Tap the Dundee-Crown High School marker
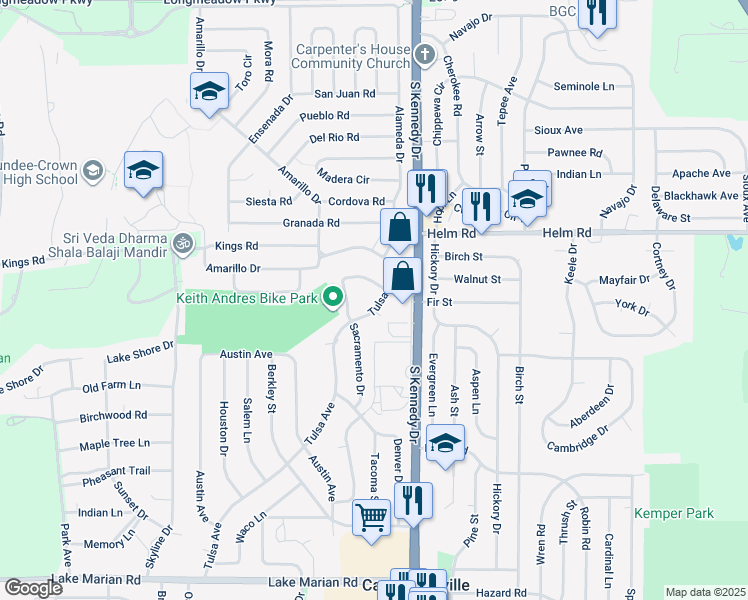The width and height of the screenshot is (748, 600). 93,170
